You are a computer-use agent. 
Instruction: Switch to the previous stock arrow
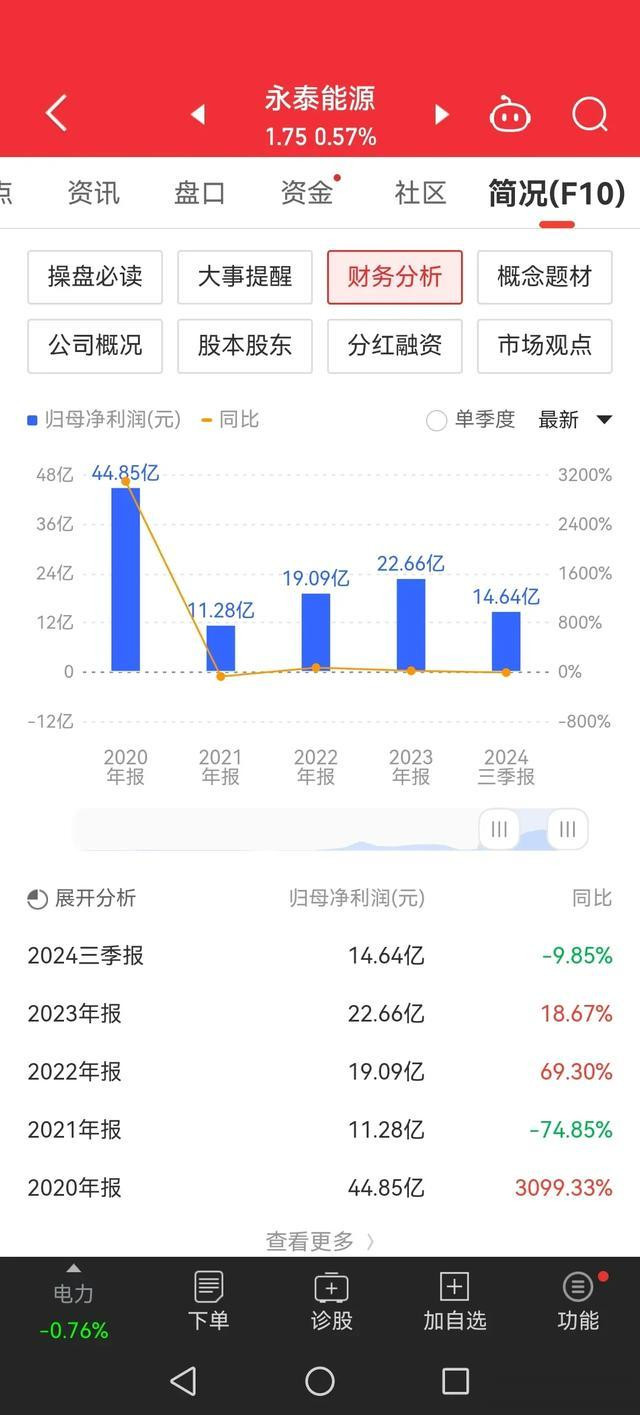point(198,114)
